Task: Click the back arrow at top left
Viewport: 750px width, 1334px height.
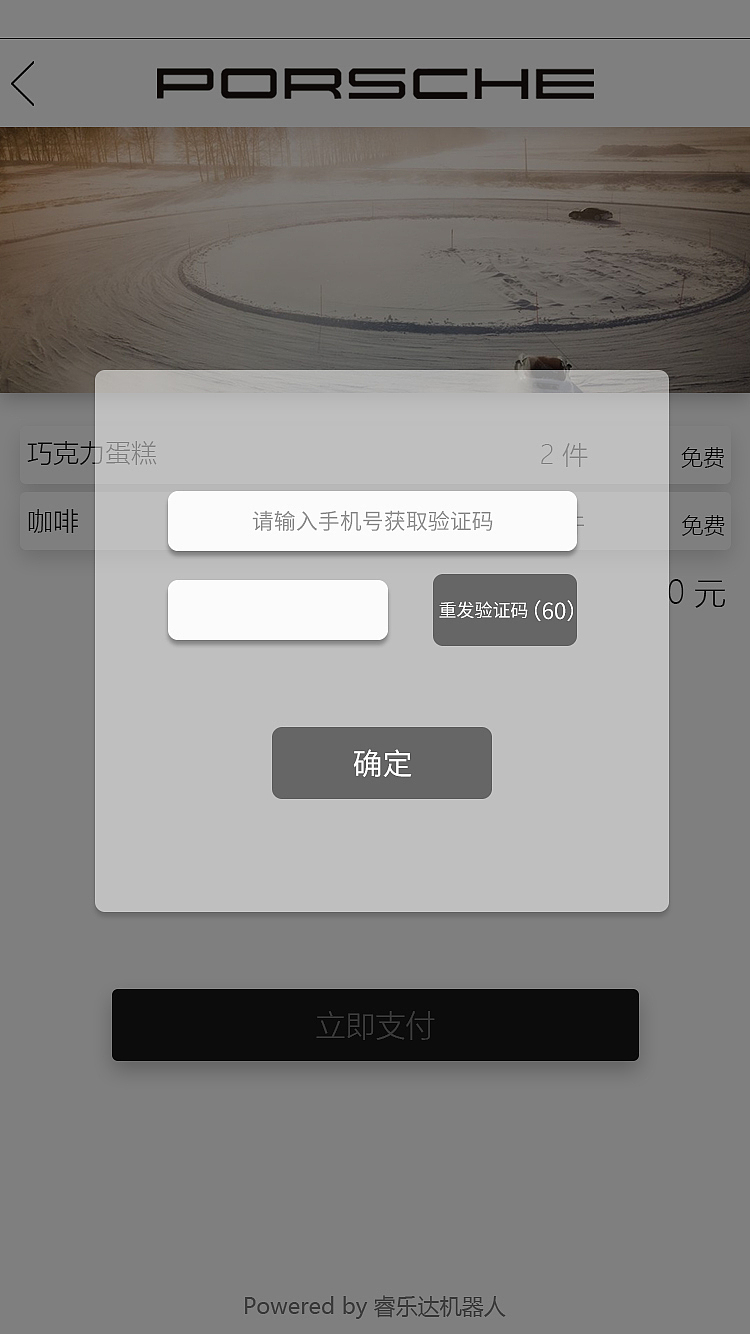Action: [x=22, y=83]
